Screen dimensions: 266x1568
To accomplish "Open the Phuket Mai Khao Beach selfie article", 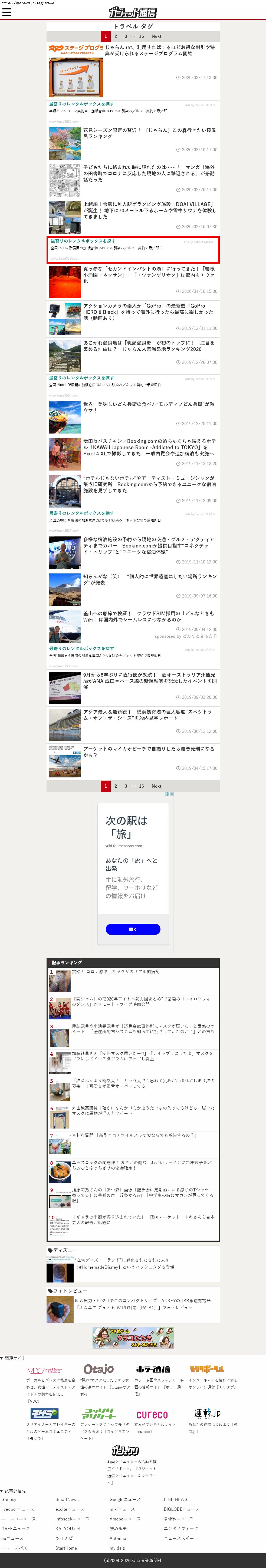I will tap(149, 752).
